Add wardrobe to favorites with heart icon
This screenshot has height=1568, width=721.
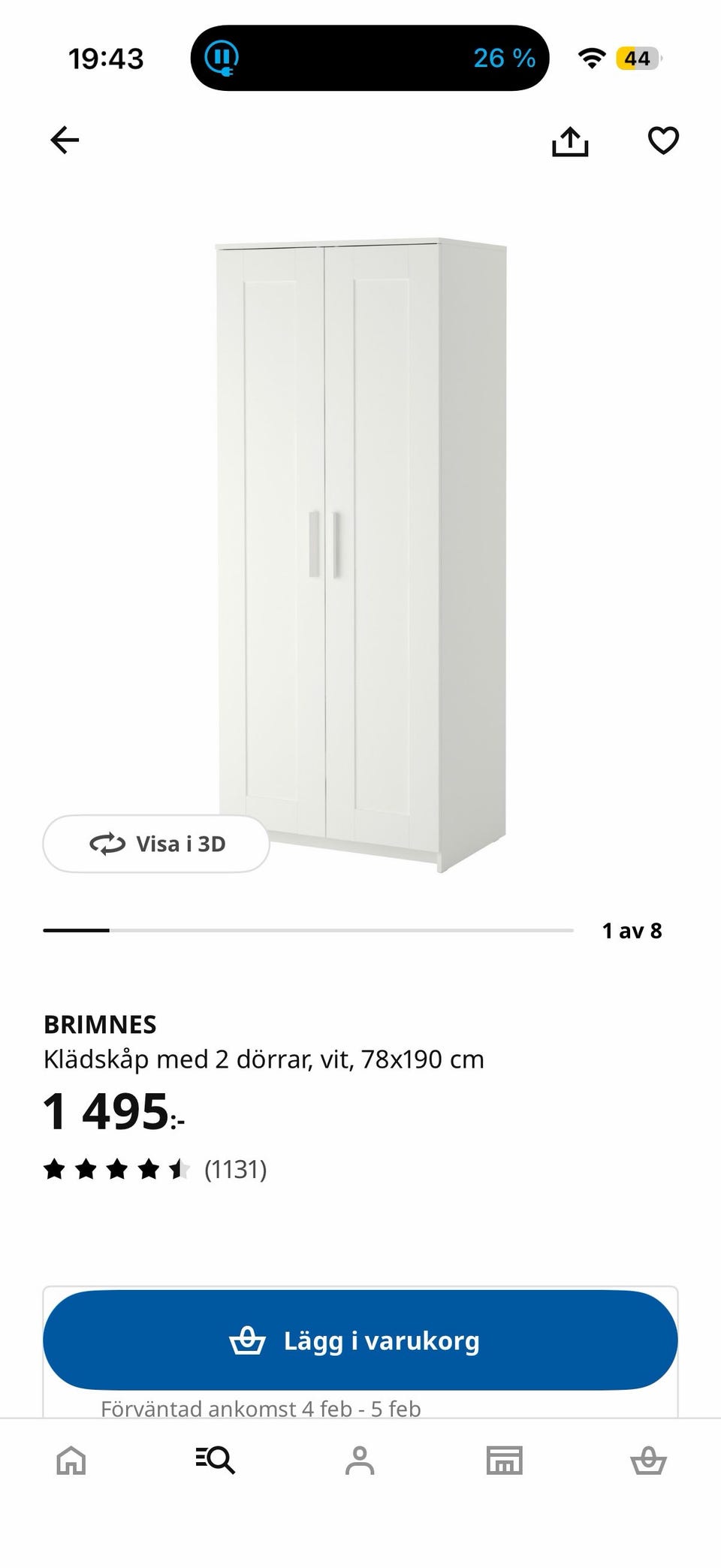tap(663, 140)
